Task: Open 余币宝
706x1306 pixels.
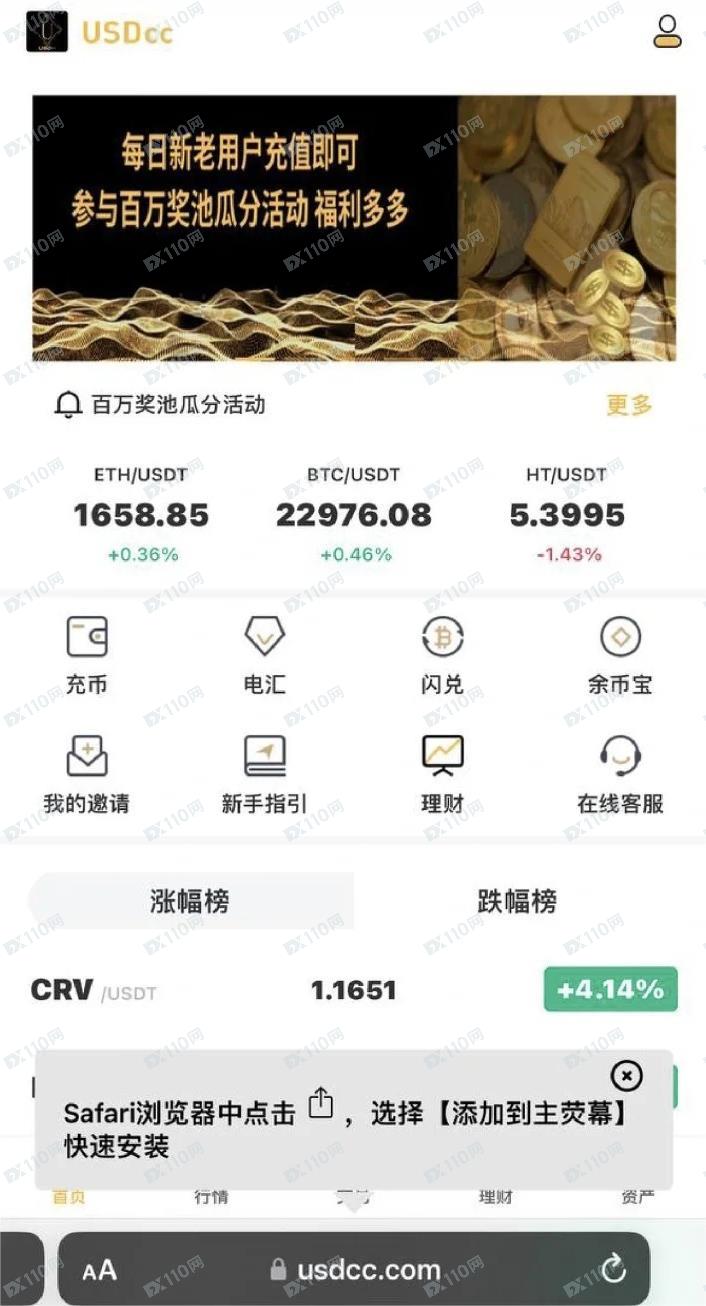Action: (x=620, y=655)
